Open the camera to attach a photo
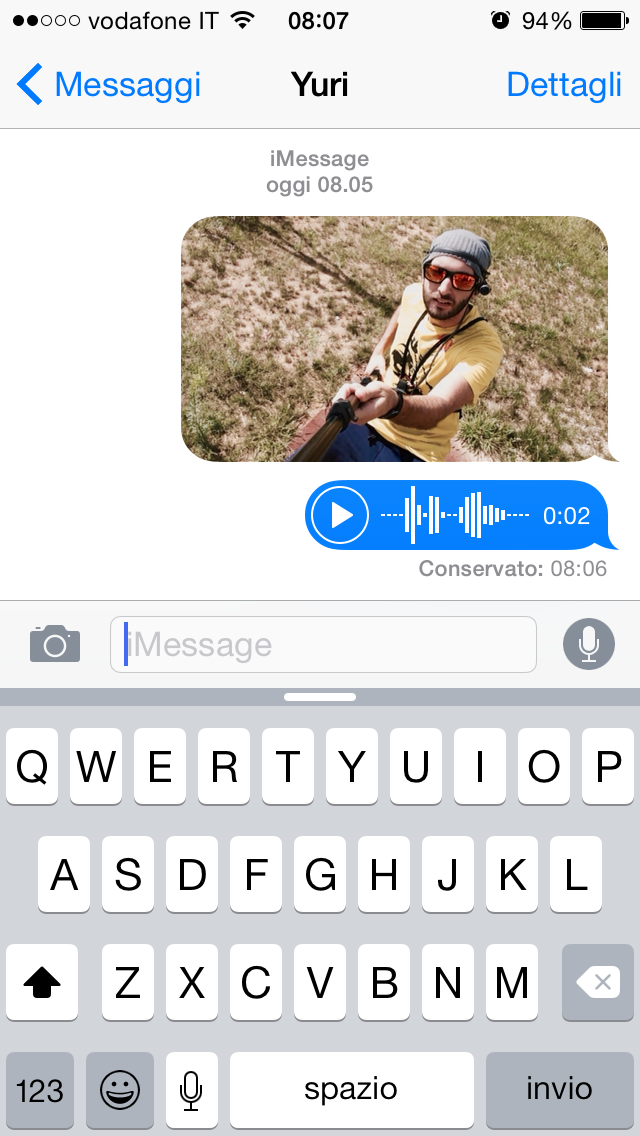The height and width of the screenshot is (1136, 640). pos(54,644)
